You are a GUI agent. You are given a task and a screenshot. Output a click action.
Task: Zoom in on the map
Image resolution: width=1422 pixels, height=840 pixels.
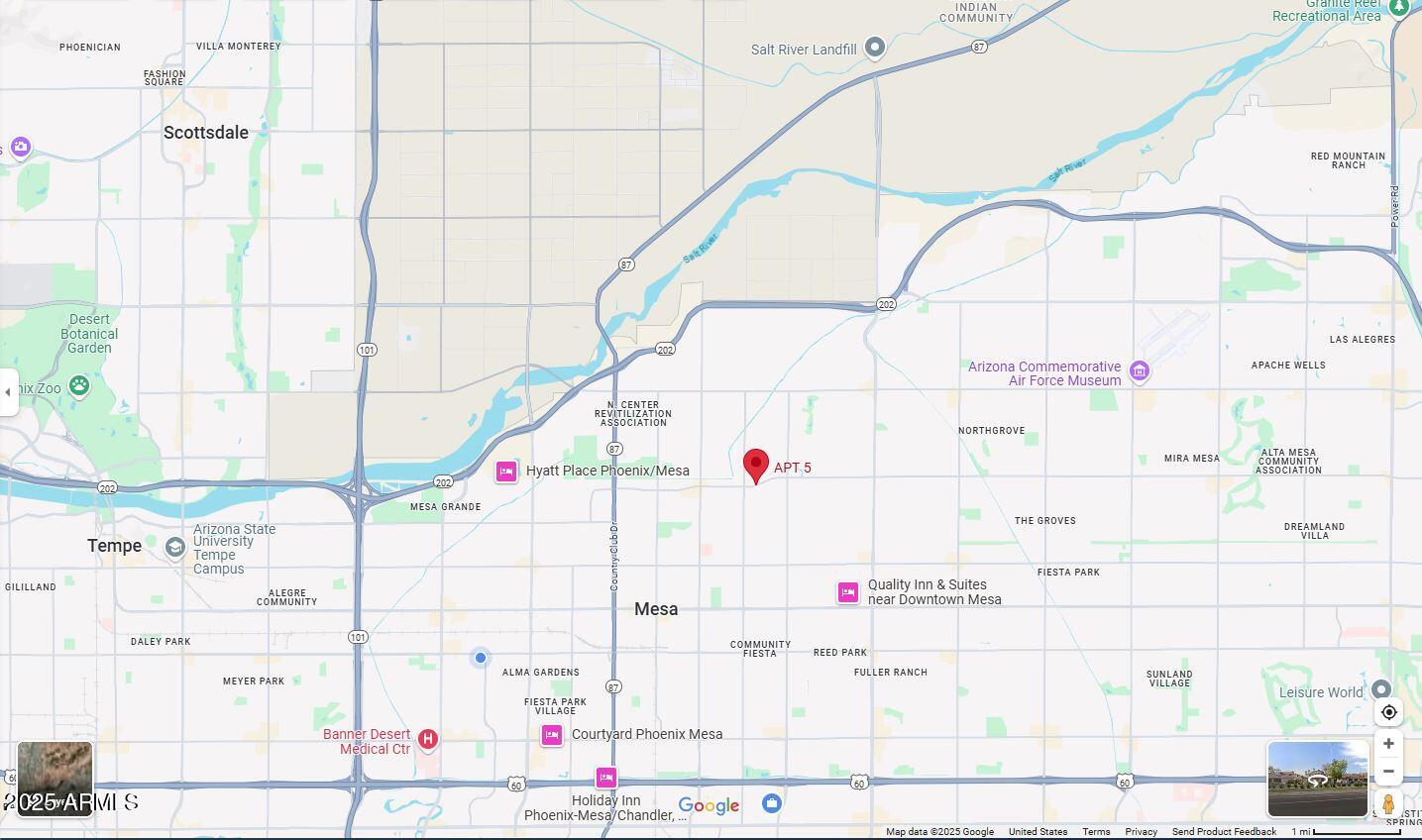pos(1388,744)
